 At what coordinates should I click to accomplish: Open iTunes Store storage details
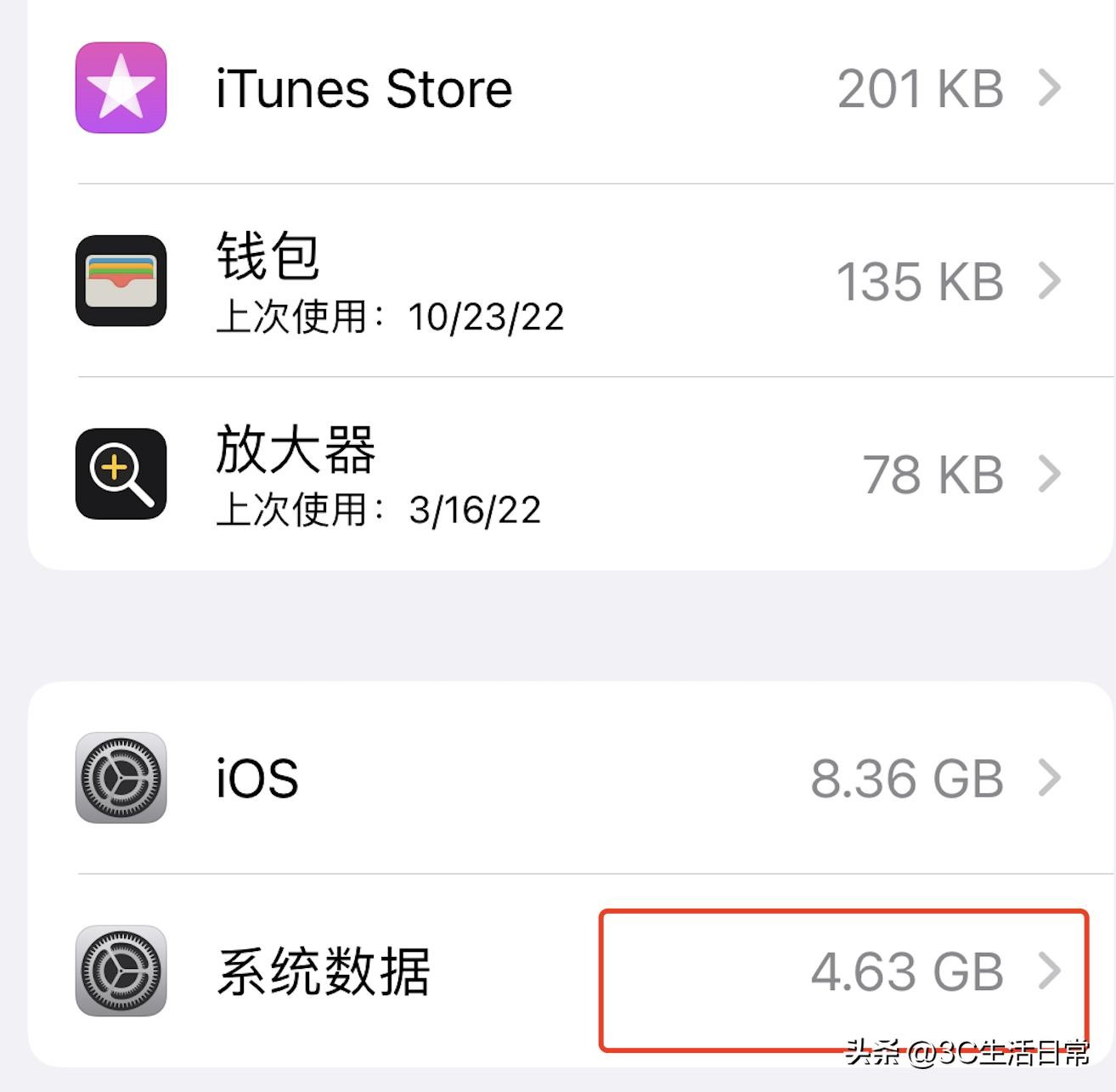(569, 89)
